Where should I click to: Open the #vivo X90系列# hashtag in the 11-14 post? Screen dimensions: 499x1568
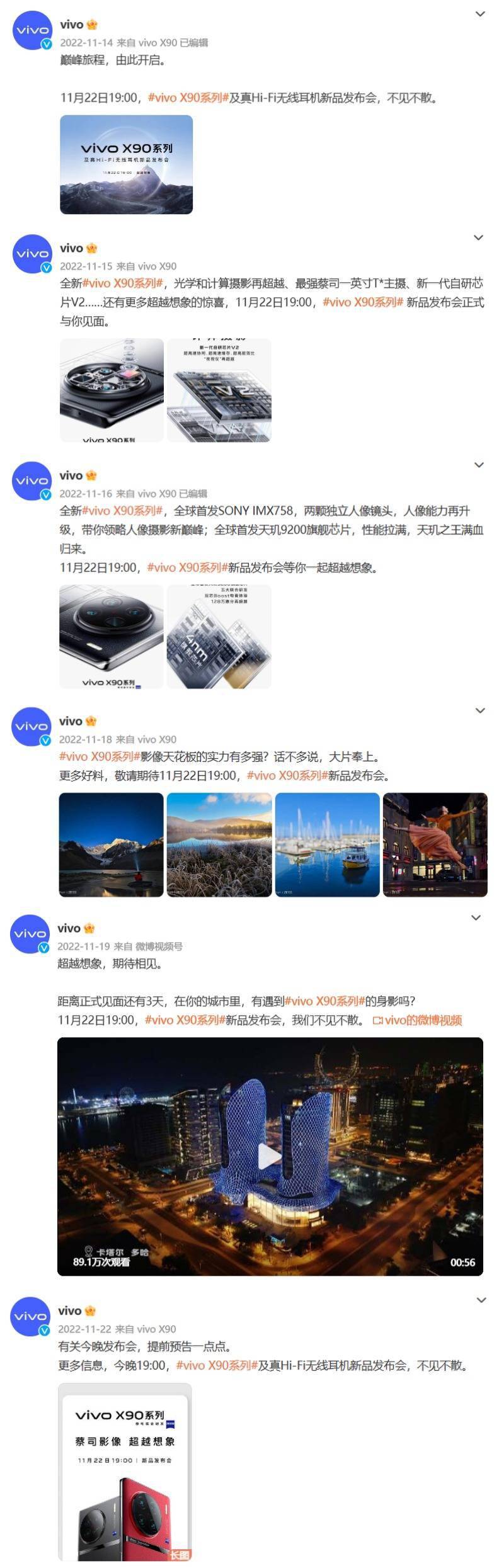pos(188,98)
